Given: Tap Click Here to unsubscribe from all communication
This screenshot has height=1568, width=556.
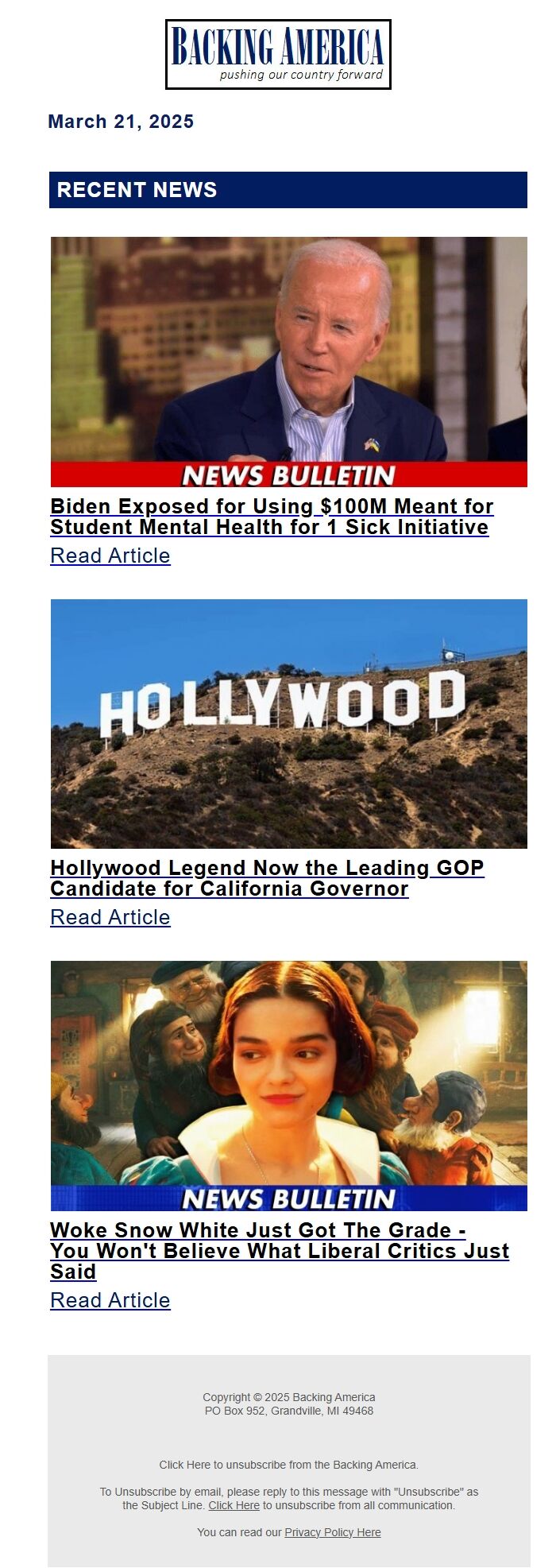Looking at the screenshot, I should [x=234, y=1505].
